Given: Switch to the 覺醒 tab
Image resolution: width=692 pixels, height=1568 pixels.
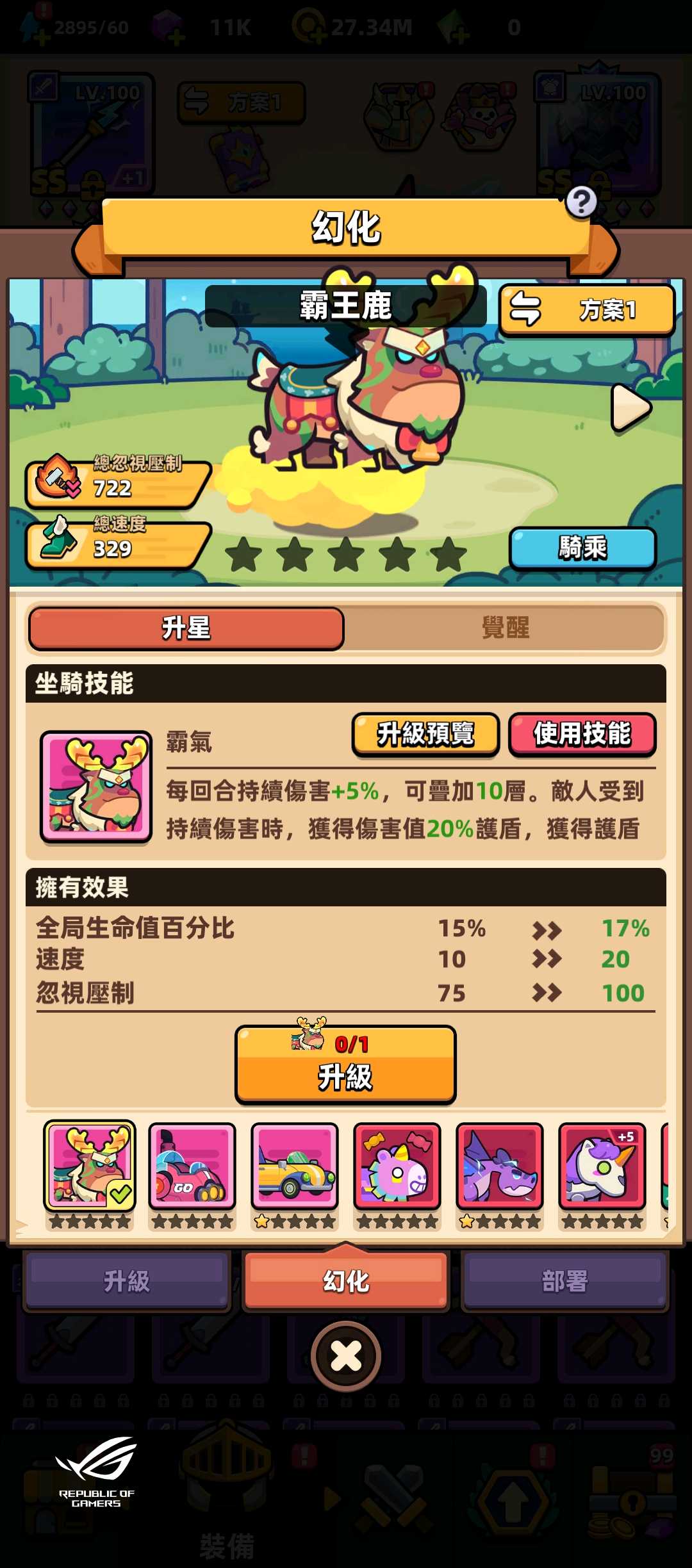Looking at the screenshot, I should [506, 628].
